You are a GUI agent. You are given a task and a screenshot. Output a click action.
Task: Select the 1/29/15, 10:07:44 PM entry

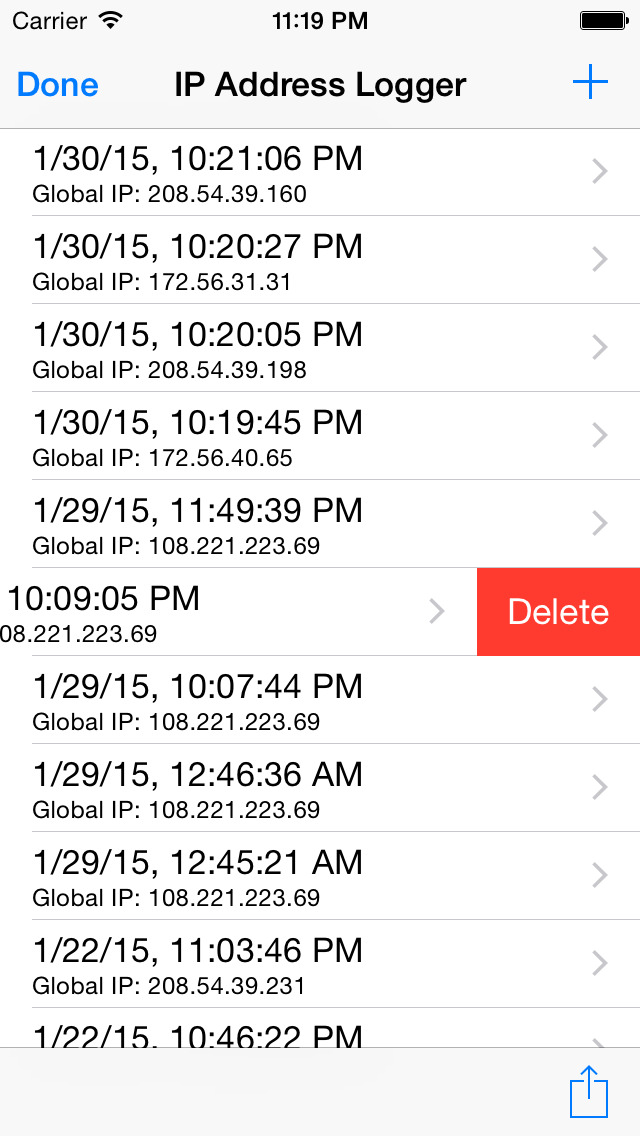point(320,701)
